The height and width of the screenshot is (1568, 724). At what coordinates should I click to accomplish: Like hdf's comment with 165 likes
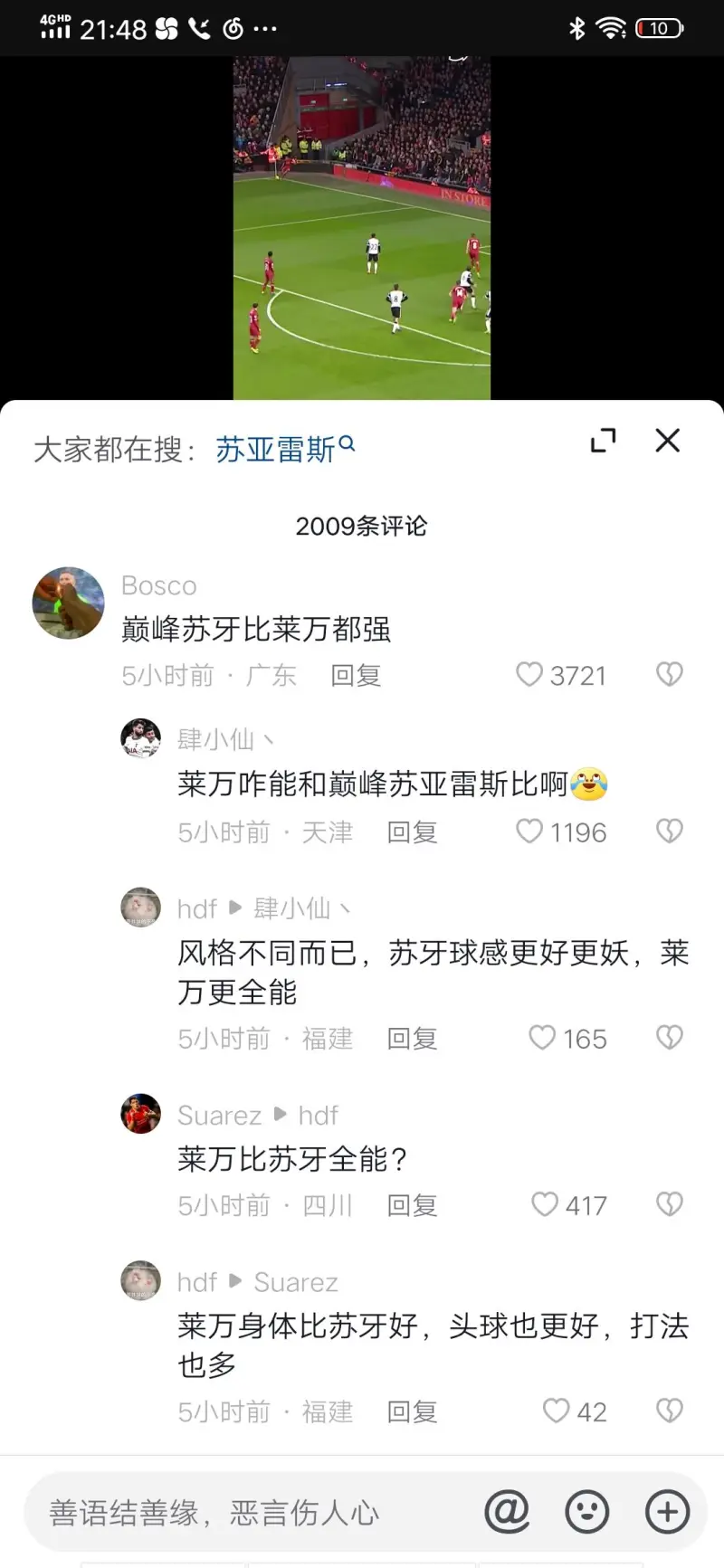542,1038
